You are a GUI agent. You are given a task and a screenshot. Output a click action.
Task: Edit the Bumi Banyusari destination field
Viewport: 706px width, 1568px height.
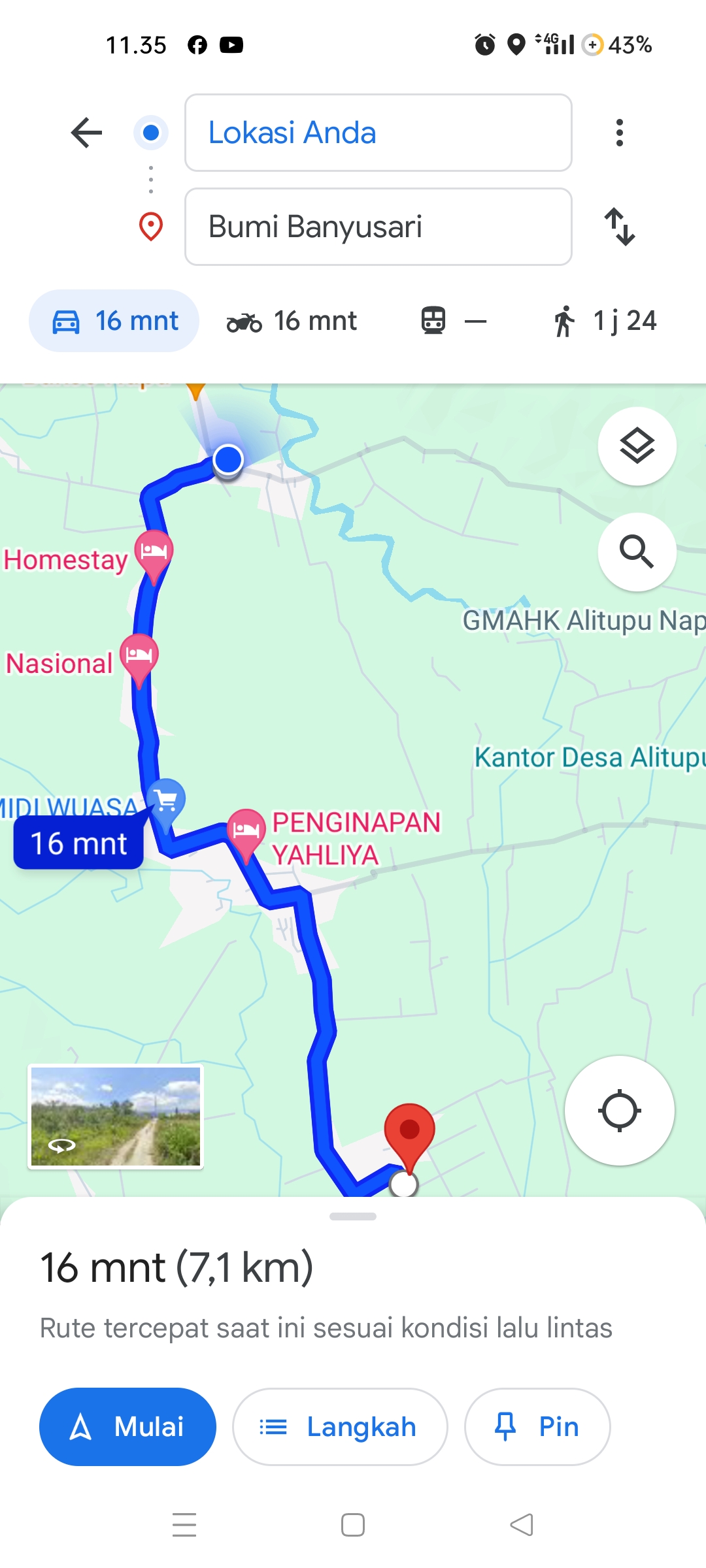pyautogui.click(x=378, y=227)
